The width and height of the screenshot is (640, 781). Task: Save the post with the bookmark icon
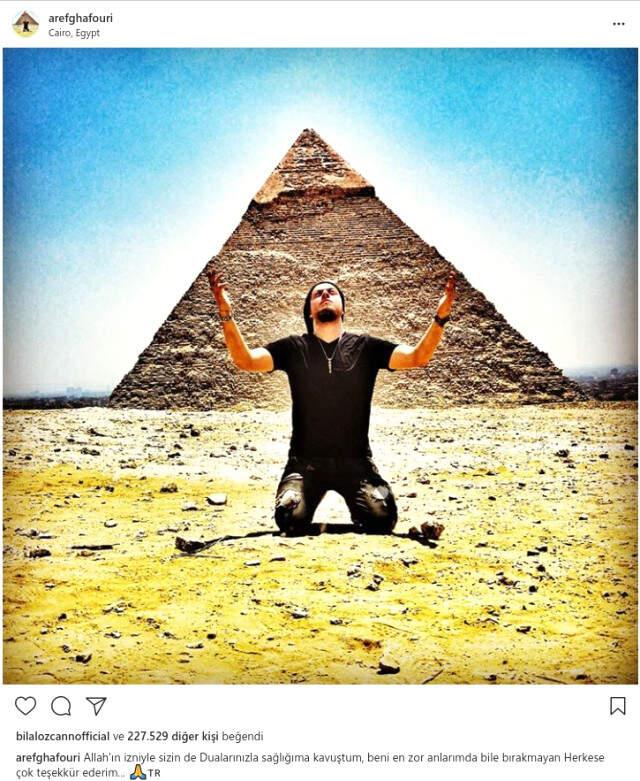tap(618, 706)
